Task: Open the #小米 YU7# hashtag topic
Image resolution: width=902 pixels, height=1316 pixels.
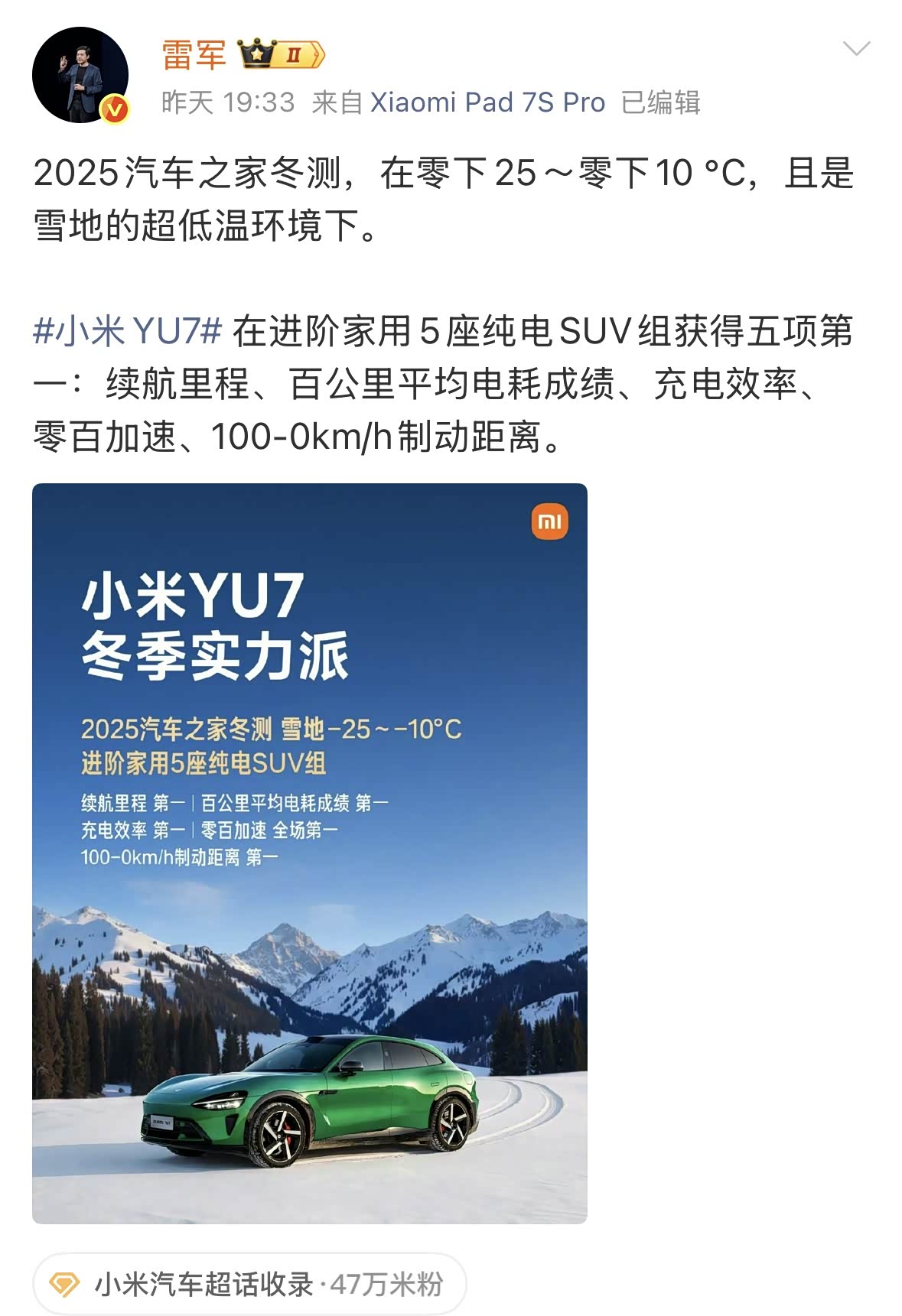Action: tap(127, 332)
